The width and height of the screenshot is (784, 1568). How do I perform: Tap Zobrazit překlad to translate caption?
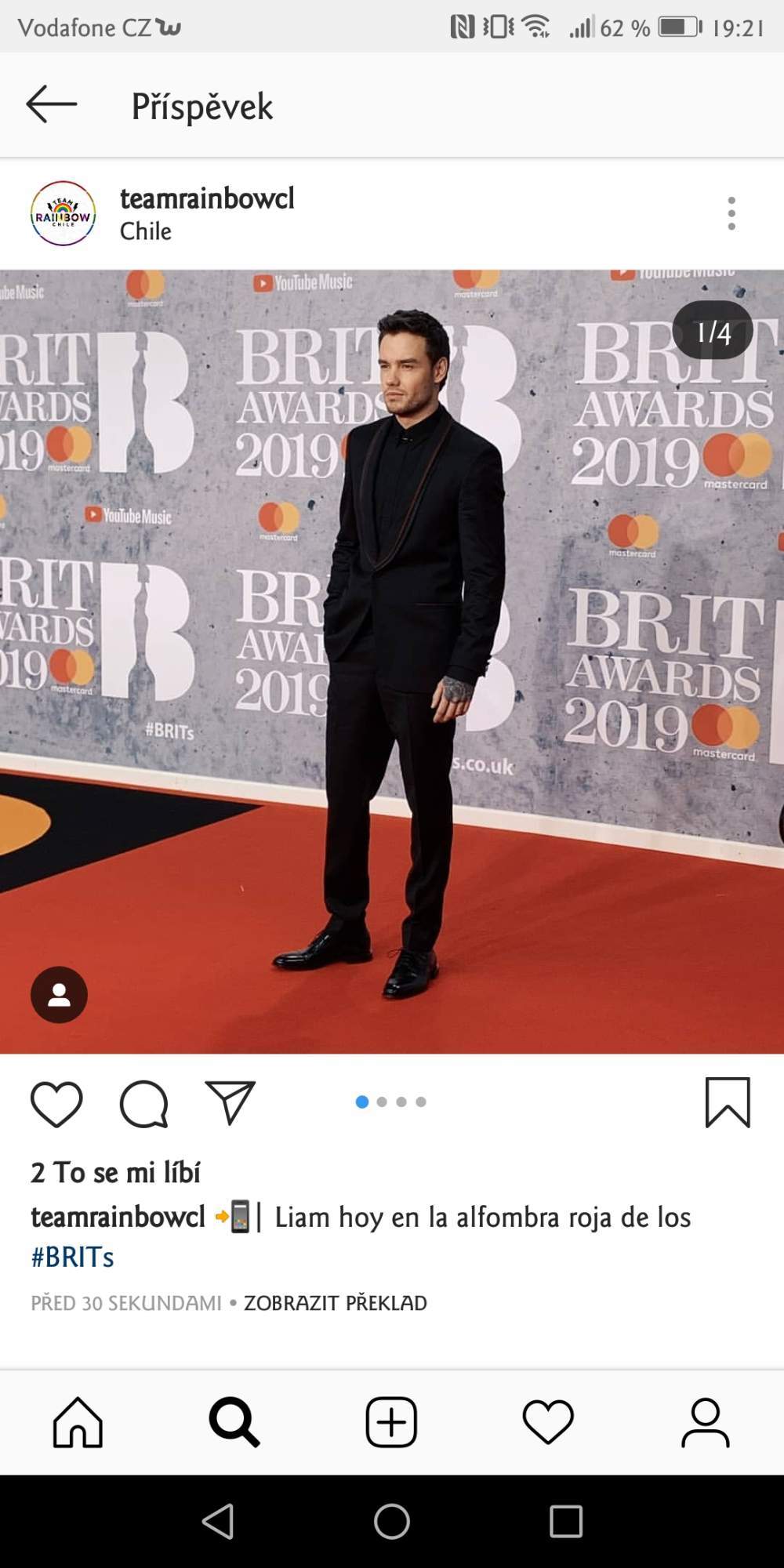pos(336,1303)
